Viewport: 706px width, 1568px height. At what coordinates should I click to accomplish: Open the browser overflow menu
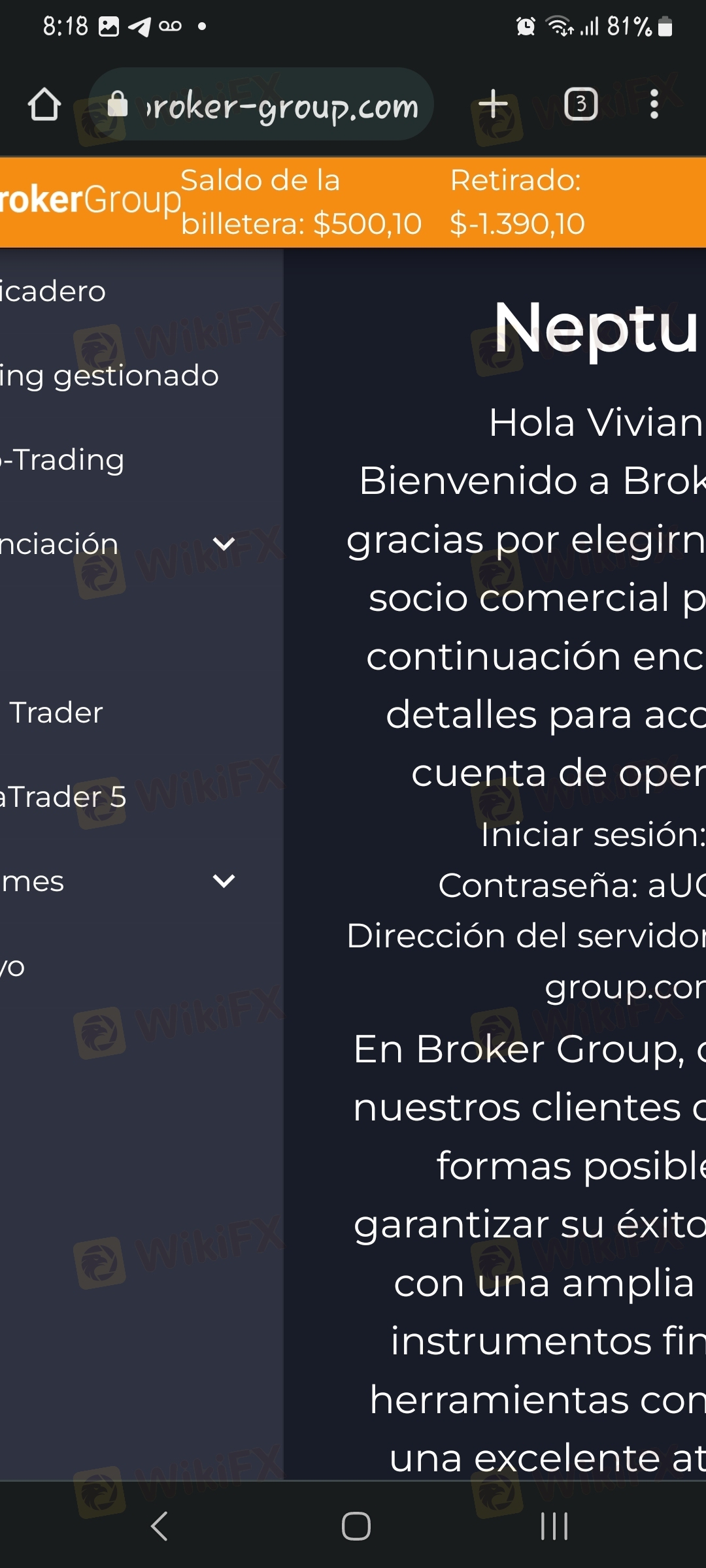(x=654, y=105)
